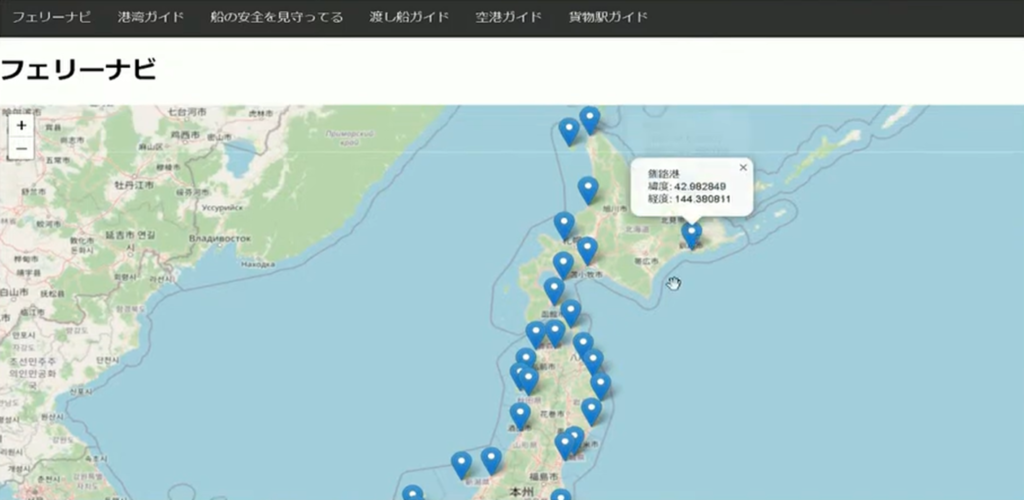The image size is (1024, 500).
Task: Close the 釧路港 popup
Action: (x=743, y=168)
